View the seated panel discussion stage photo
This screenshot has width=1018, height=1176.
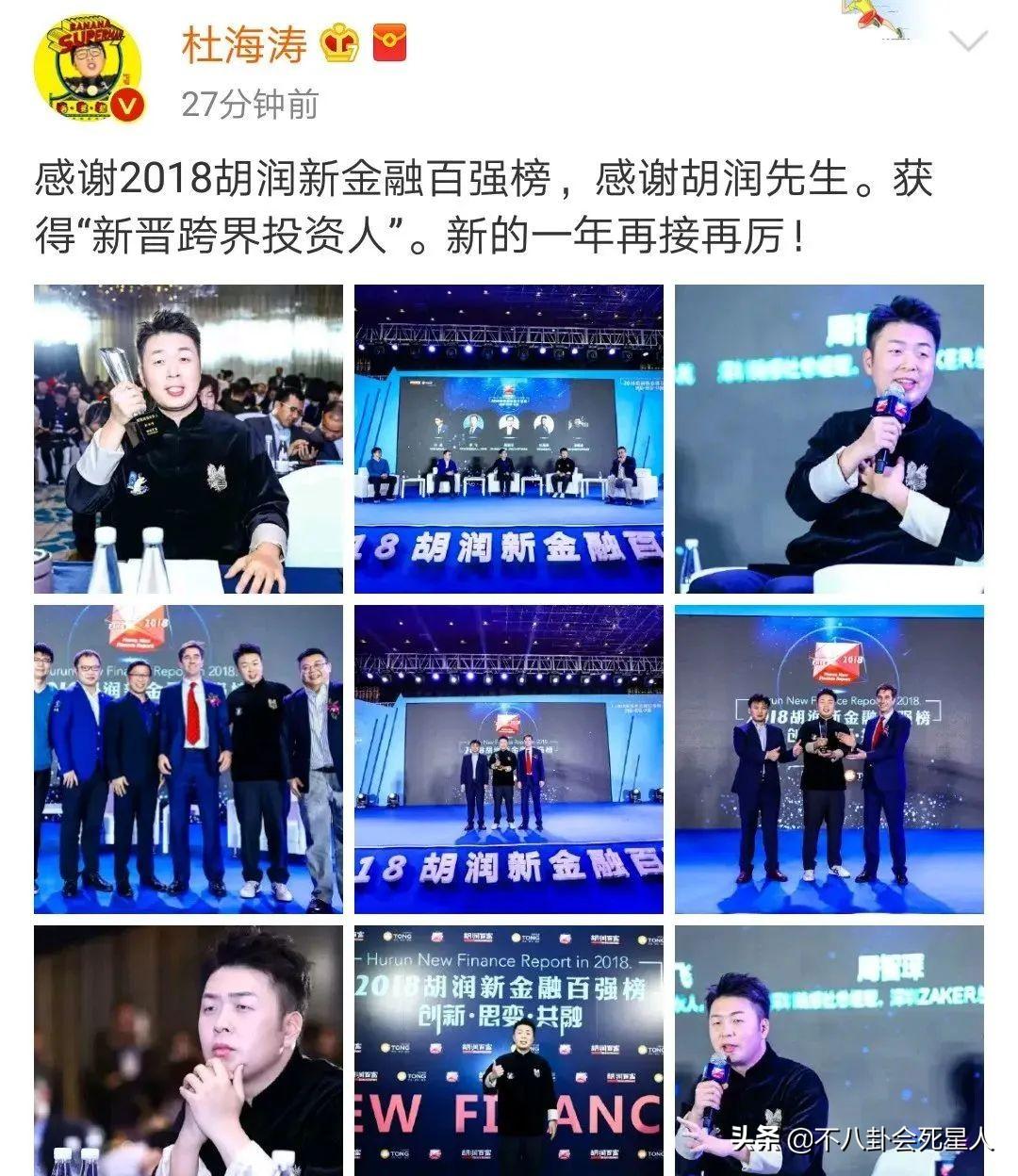point(509,438)
